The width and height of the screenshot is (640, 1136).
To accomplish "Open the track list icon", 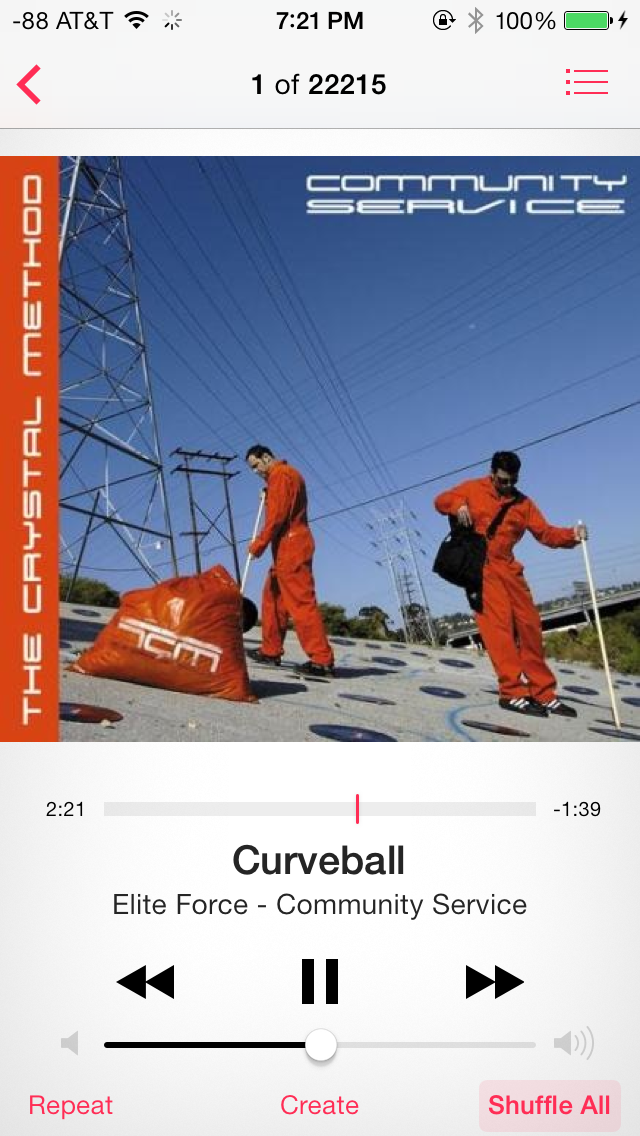I will point(586,83).
